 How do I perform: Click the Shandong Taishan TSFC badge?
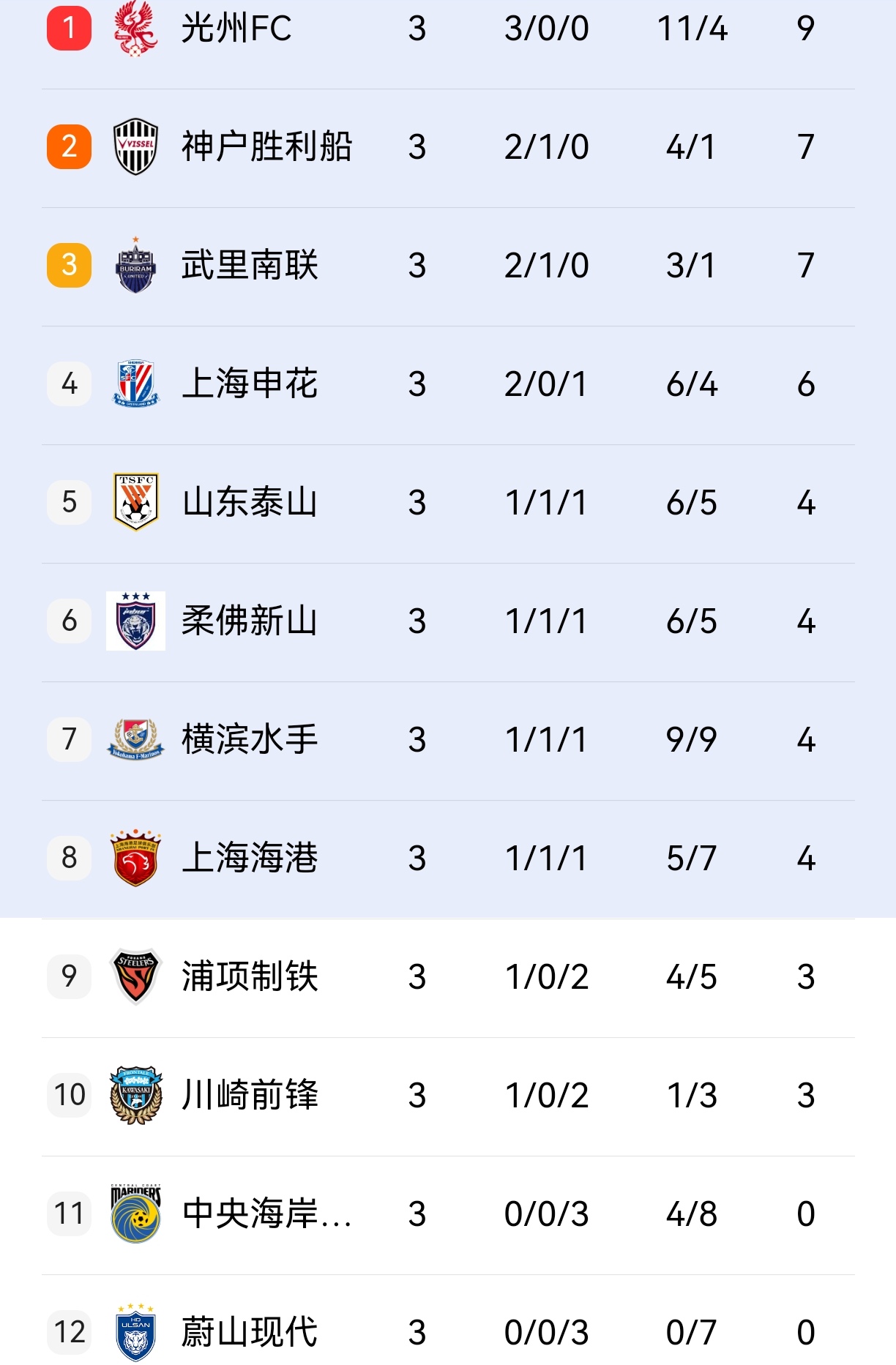click(x=136, y=503)
